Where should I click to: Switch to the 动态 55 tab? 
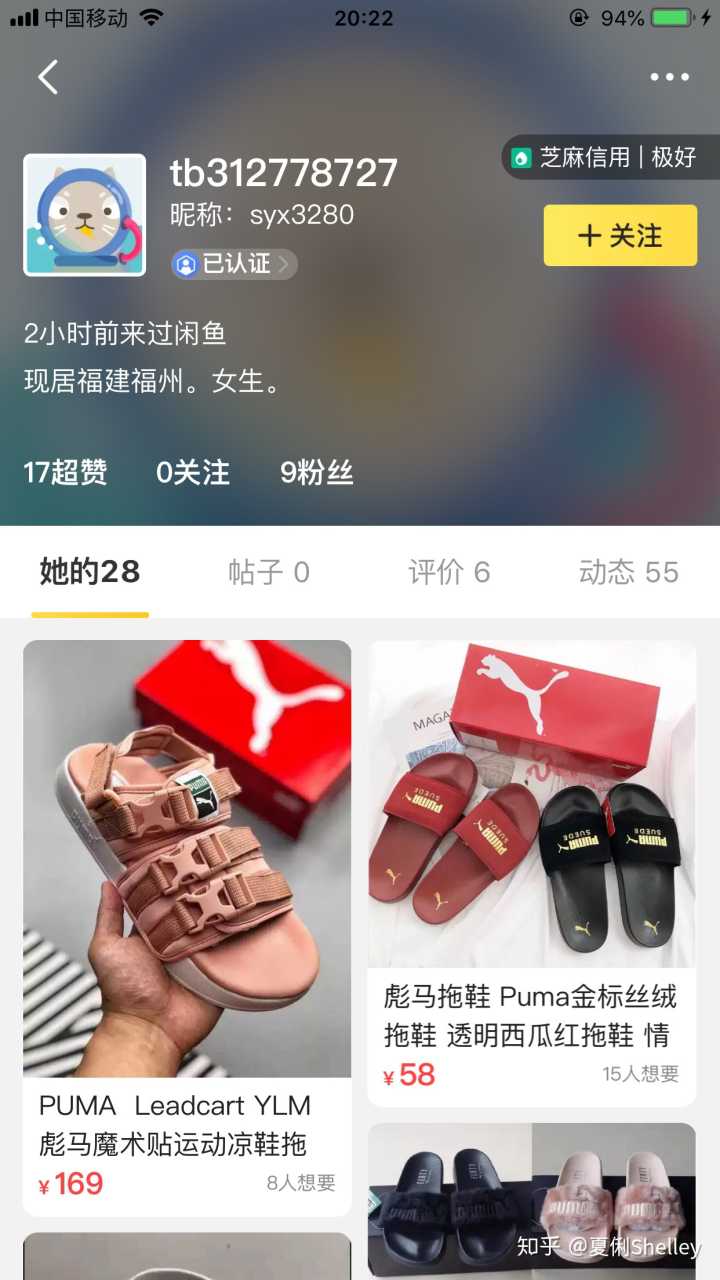pyautogui.click(x=628, y=572)
